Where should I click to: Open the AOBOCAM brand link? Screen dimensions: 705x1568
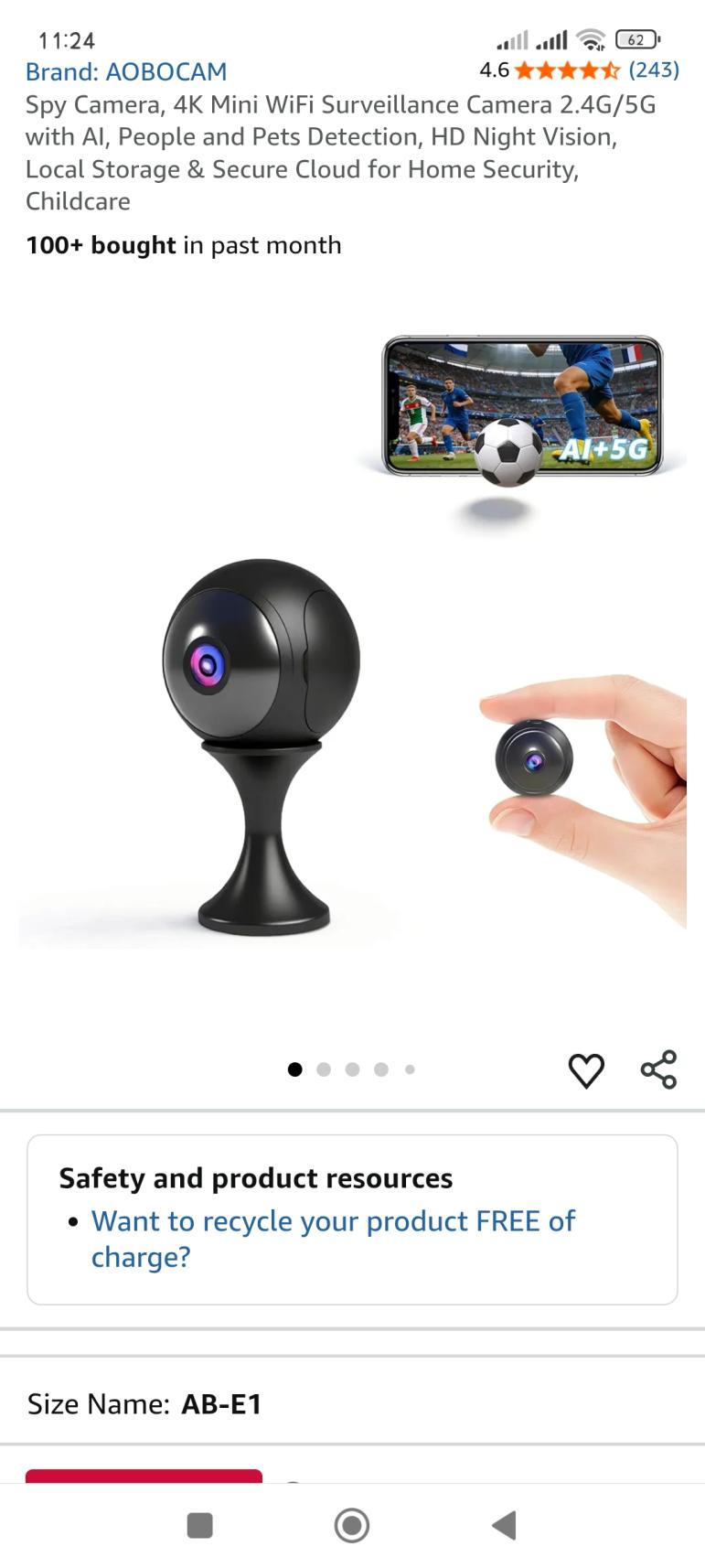(126, 71)
